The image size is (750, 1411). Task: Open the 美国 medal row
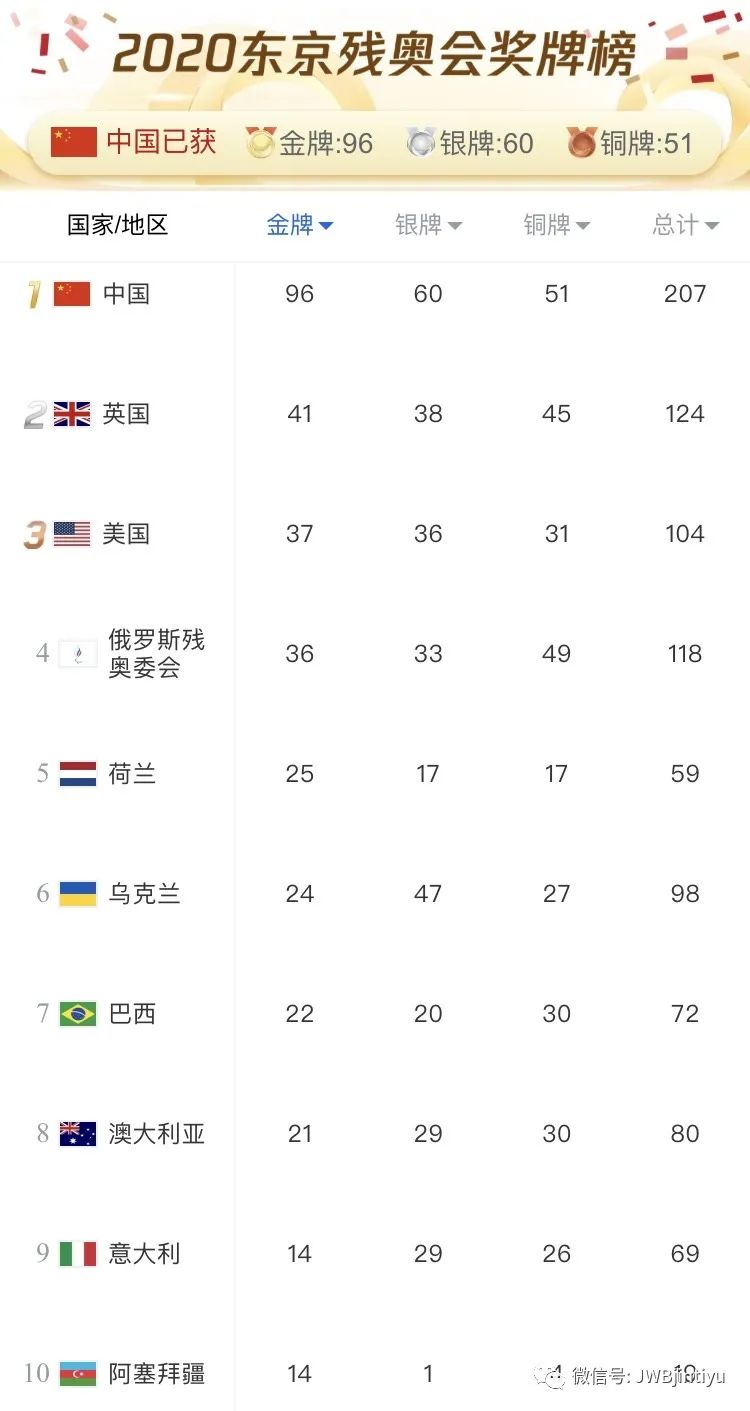[x=375, y=534]
